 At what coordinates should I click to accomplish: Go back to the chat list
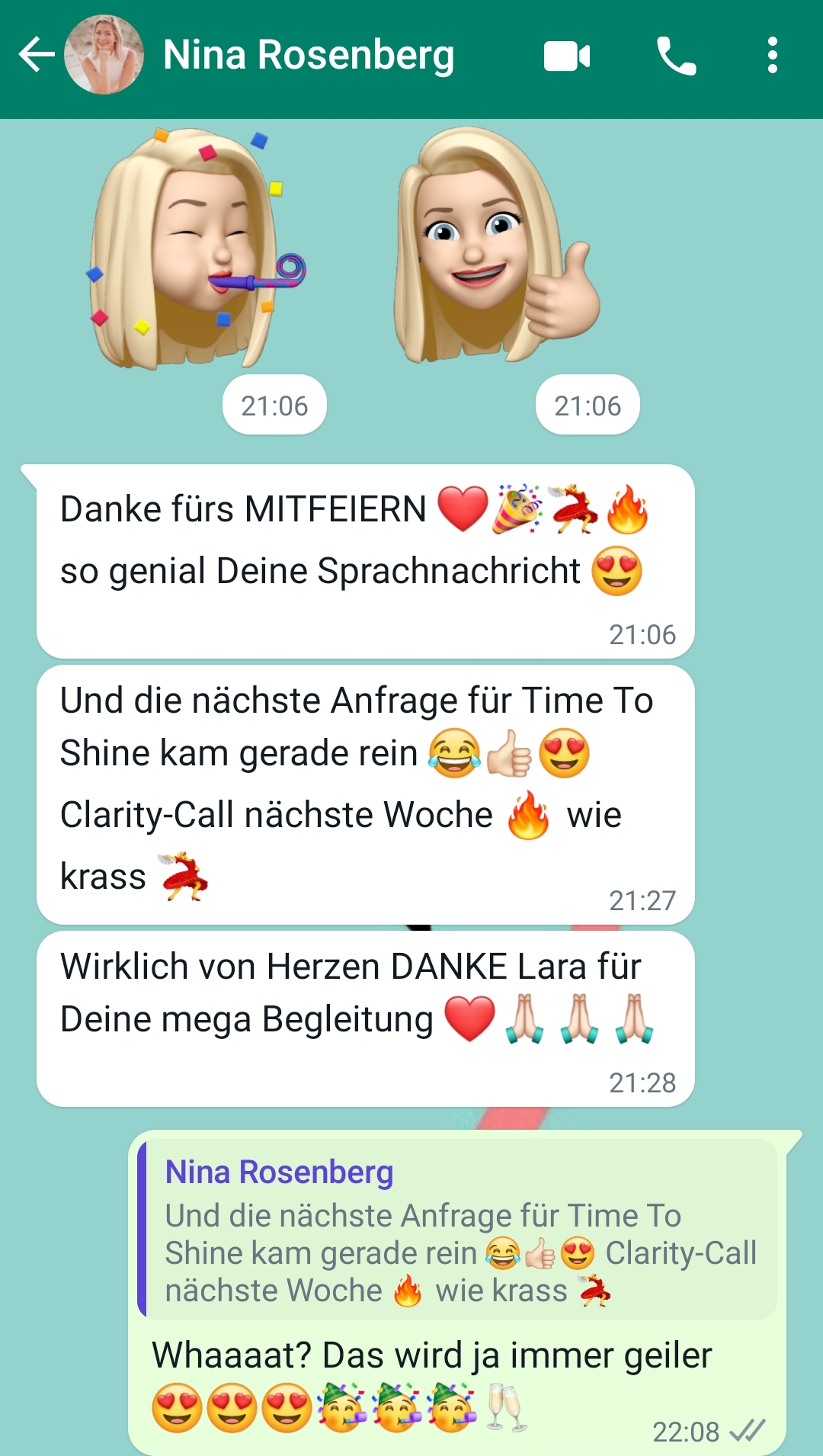point(36,56)
